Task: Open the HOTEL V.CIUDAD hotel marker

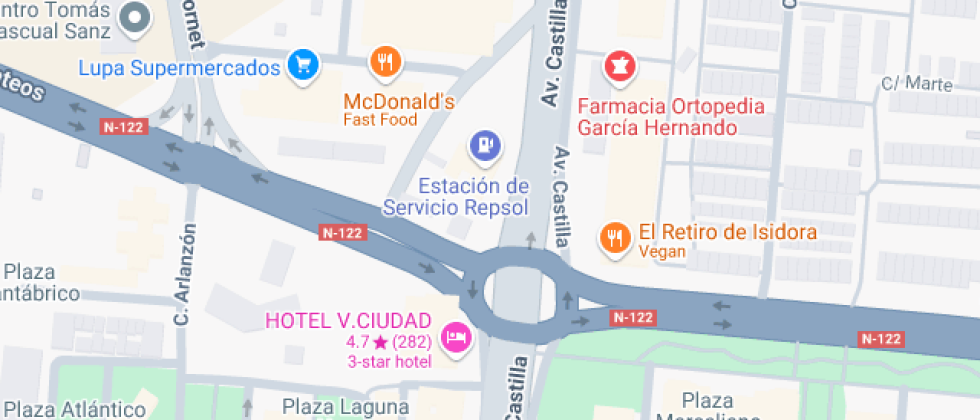Action: pyautogui.click(x=458, y=338)
